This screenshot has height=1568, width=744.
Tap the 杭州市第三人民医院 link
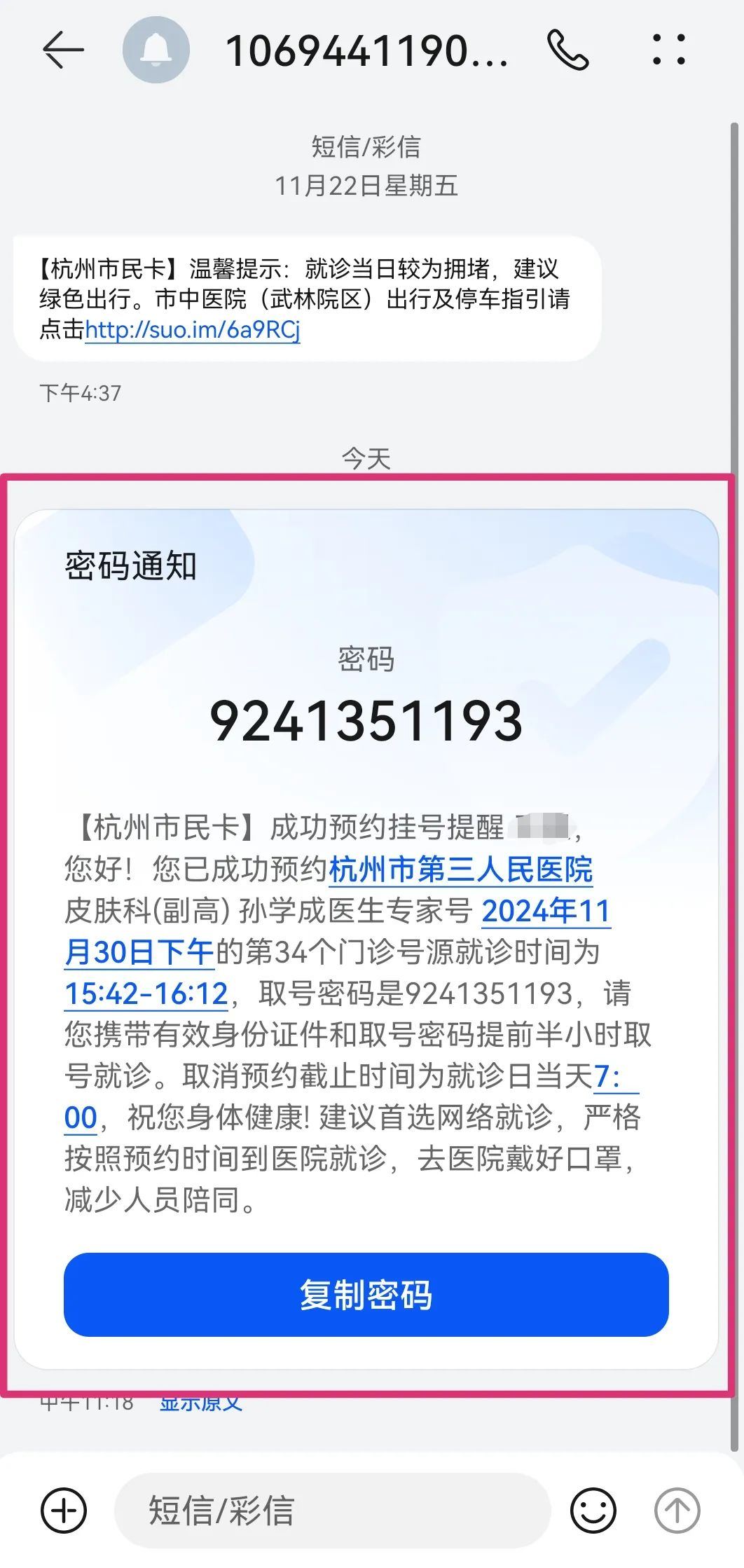460,869
